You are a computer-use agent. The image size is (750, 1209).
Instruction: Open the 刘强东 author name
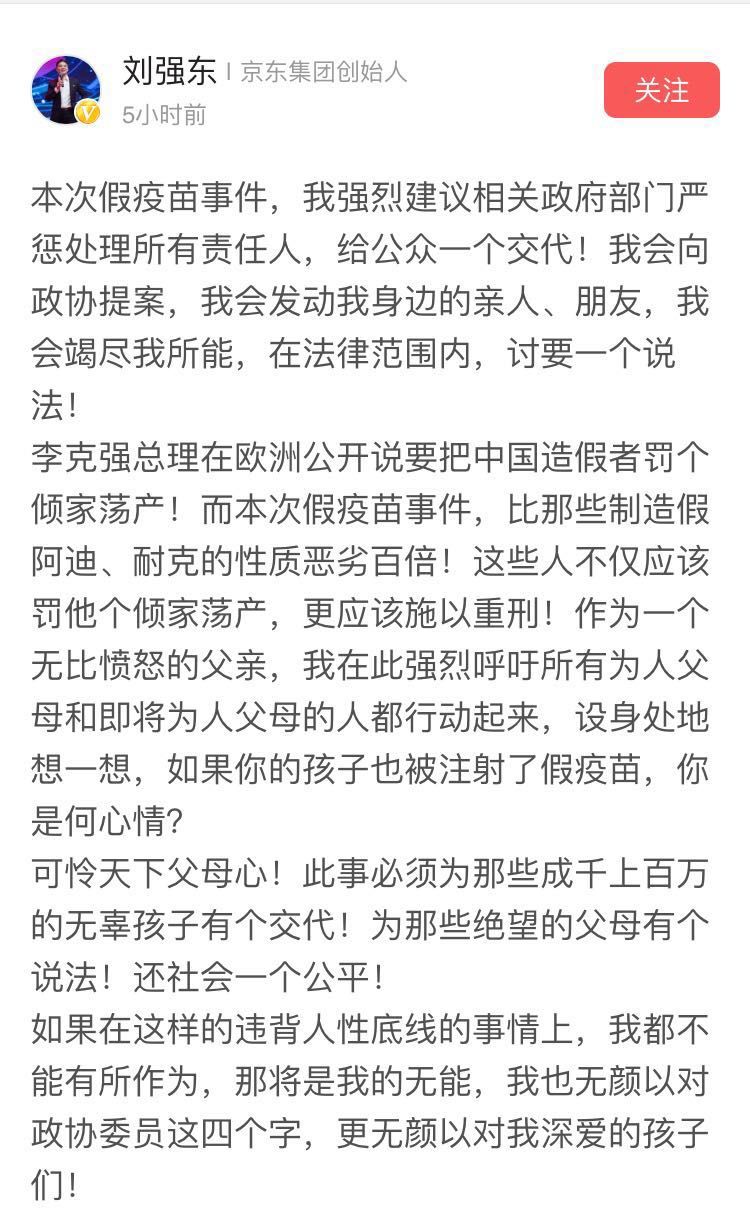169,72
